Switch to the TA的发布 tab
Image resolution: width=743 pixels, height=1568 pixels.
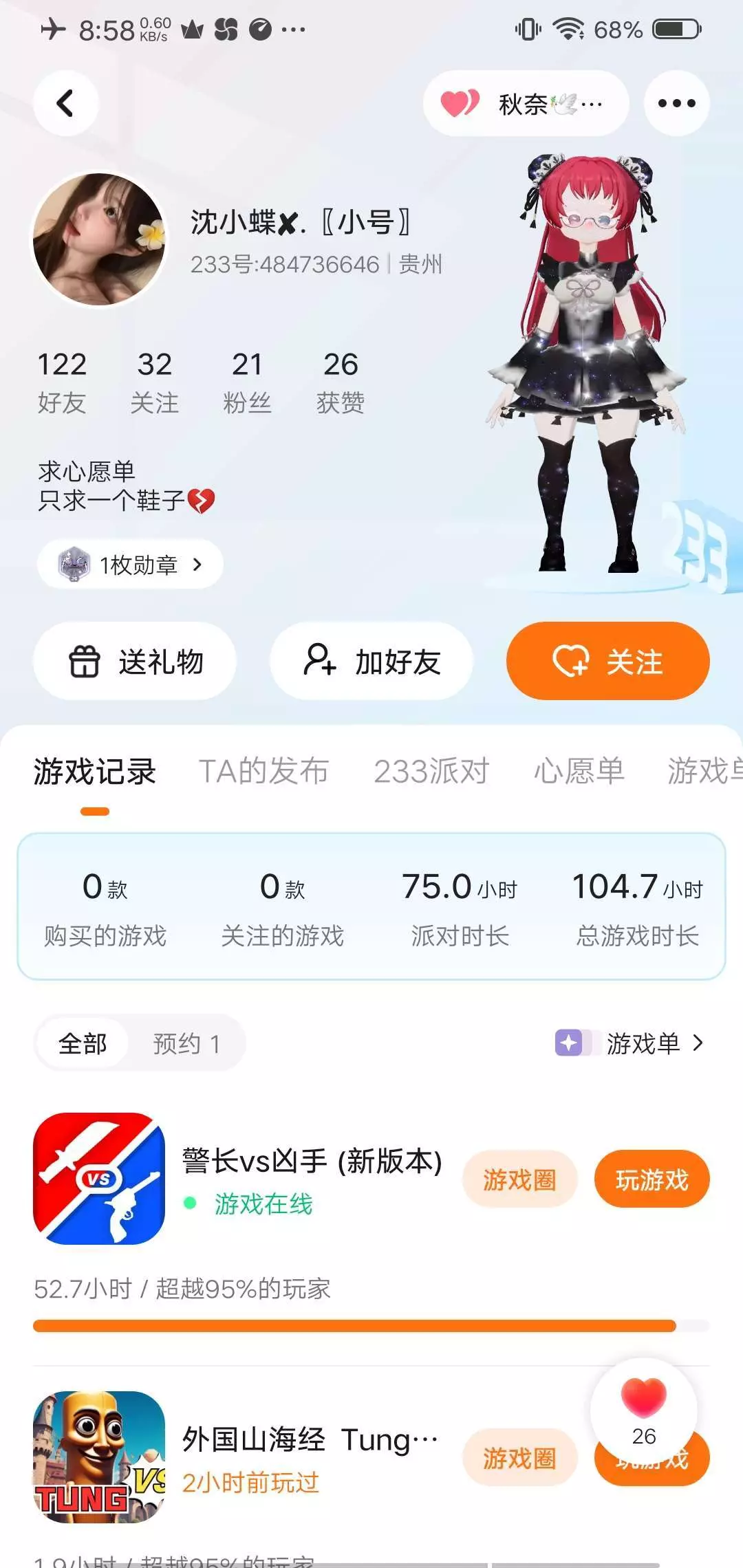[263, 771]
